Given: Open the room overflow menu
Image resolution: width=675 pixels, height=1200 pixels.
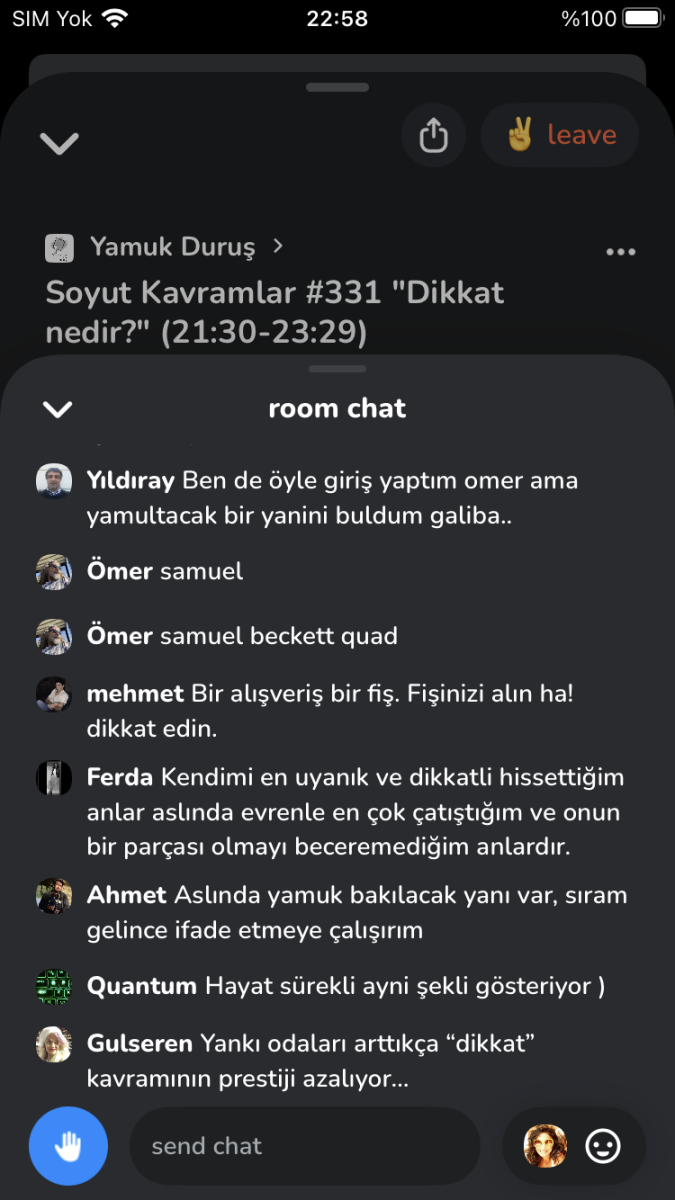Looking at the screenshot, I should click(x=621, y=251).
